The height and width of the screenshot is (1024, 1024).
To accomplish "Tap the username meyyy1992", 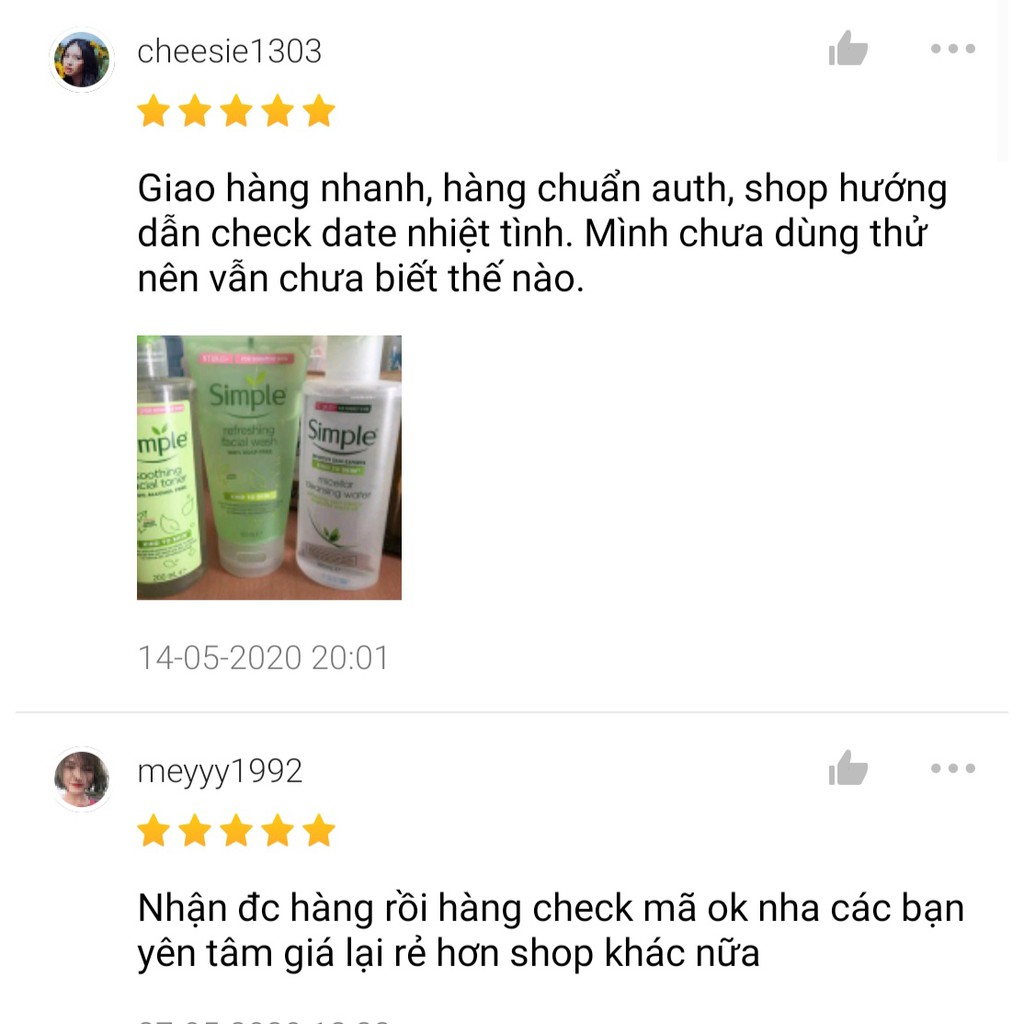I will click(x=220, y=771).
